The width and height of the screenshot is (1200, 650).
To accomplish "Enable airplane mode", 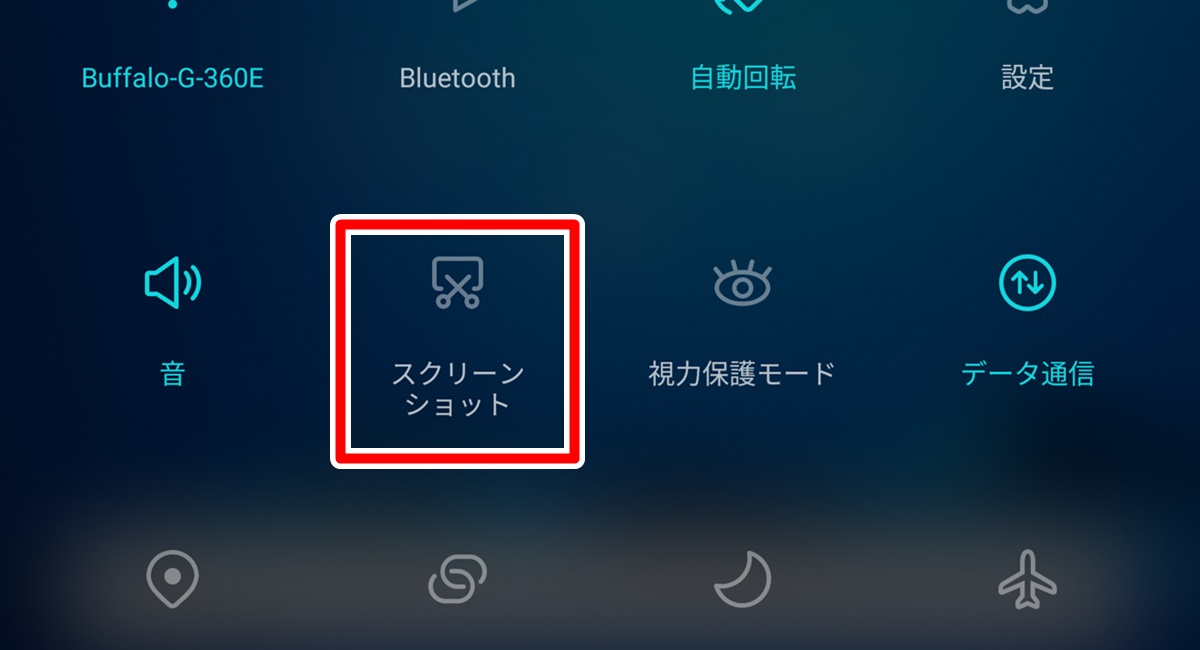I will coord(1027,579).
